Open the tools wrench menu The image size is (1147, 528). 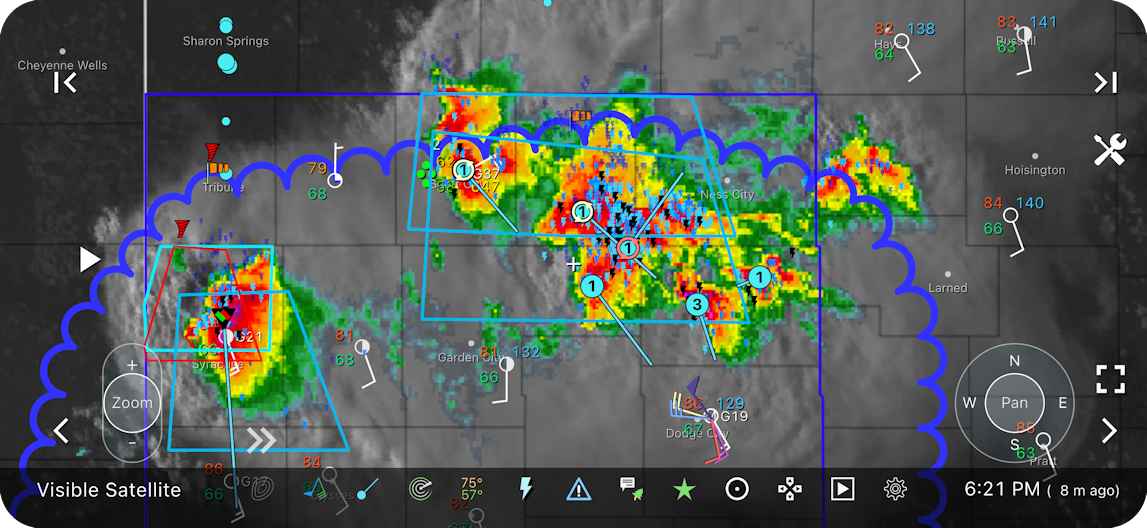click(1109, 150)
